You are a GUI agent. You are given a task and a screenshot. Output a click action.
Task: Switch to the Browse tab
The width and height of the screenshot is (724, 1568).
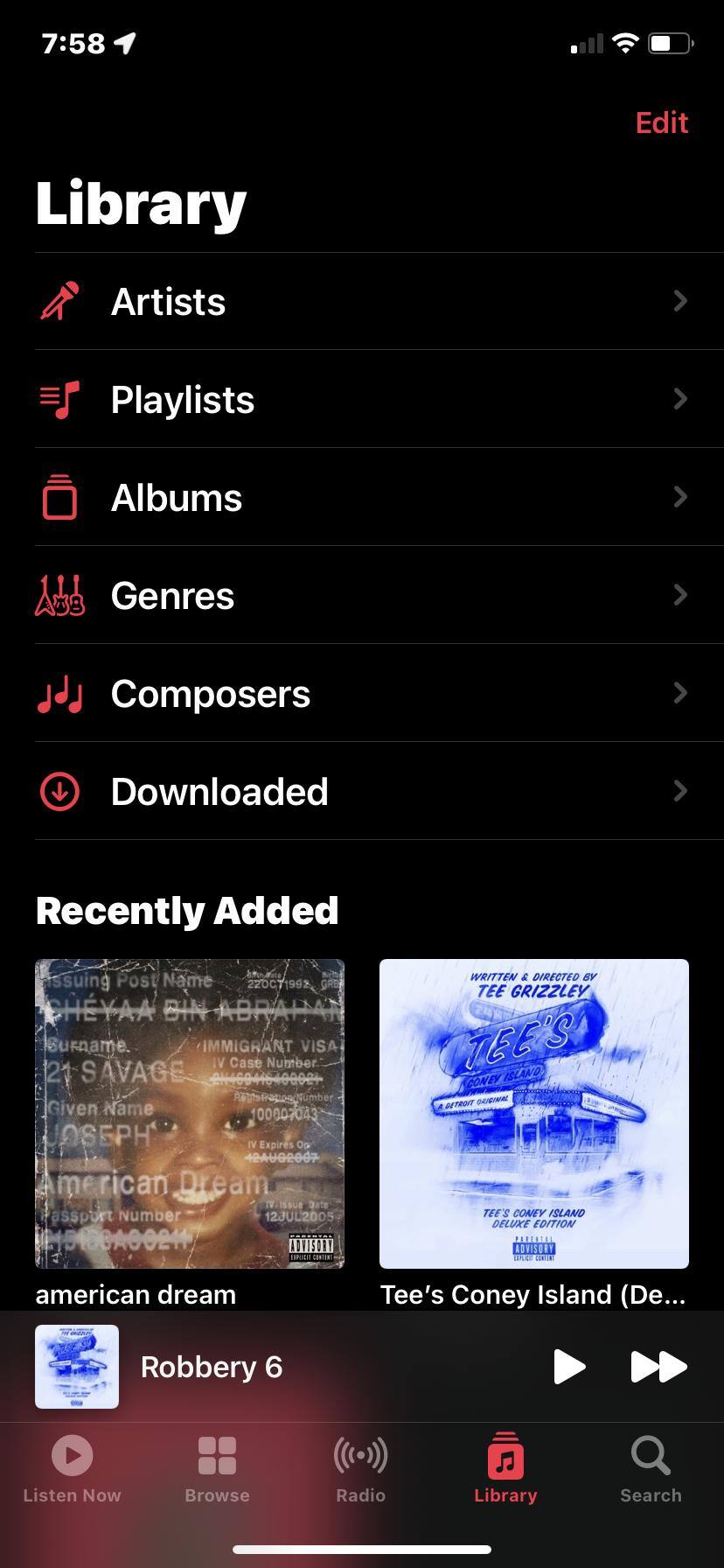coord(217,1470)
